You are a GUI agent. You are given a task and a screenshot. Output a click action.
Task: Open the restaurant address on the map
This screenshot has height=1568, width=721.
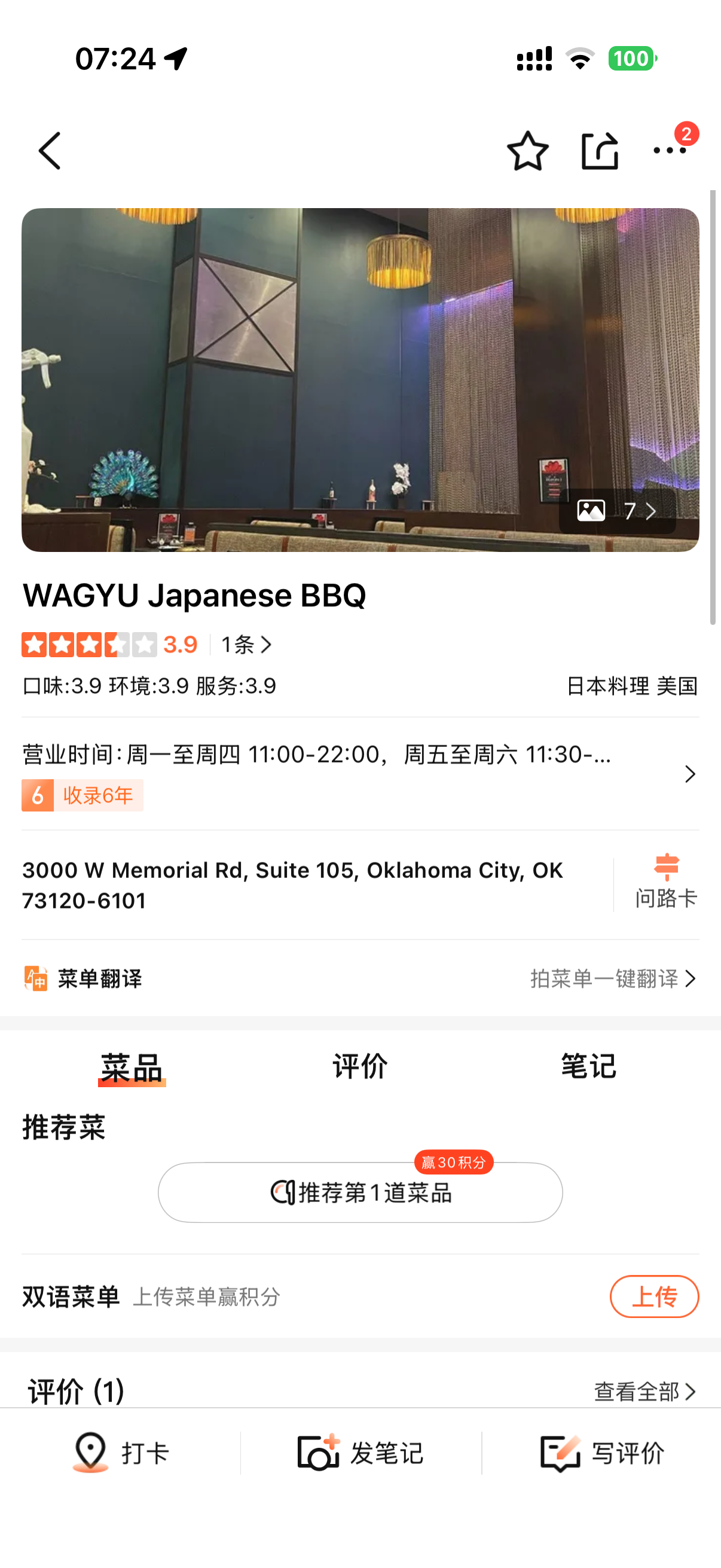click(292, 885)
